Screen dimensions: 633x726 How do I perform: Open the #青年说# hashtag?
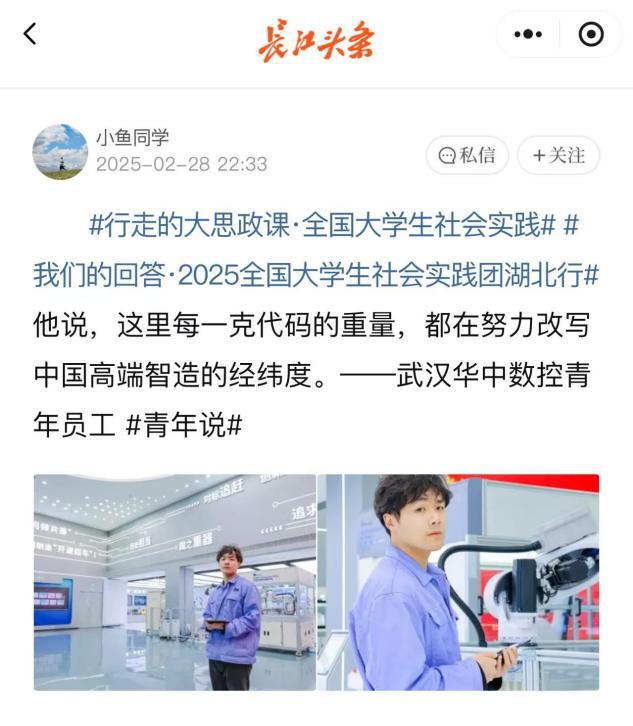pyautogui.click(x=184, y=425)
